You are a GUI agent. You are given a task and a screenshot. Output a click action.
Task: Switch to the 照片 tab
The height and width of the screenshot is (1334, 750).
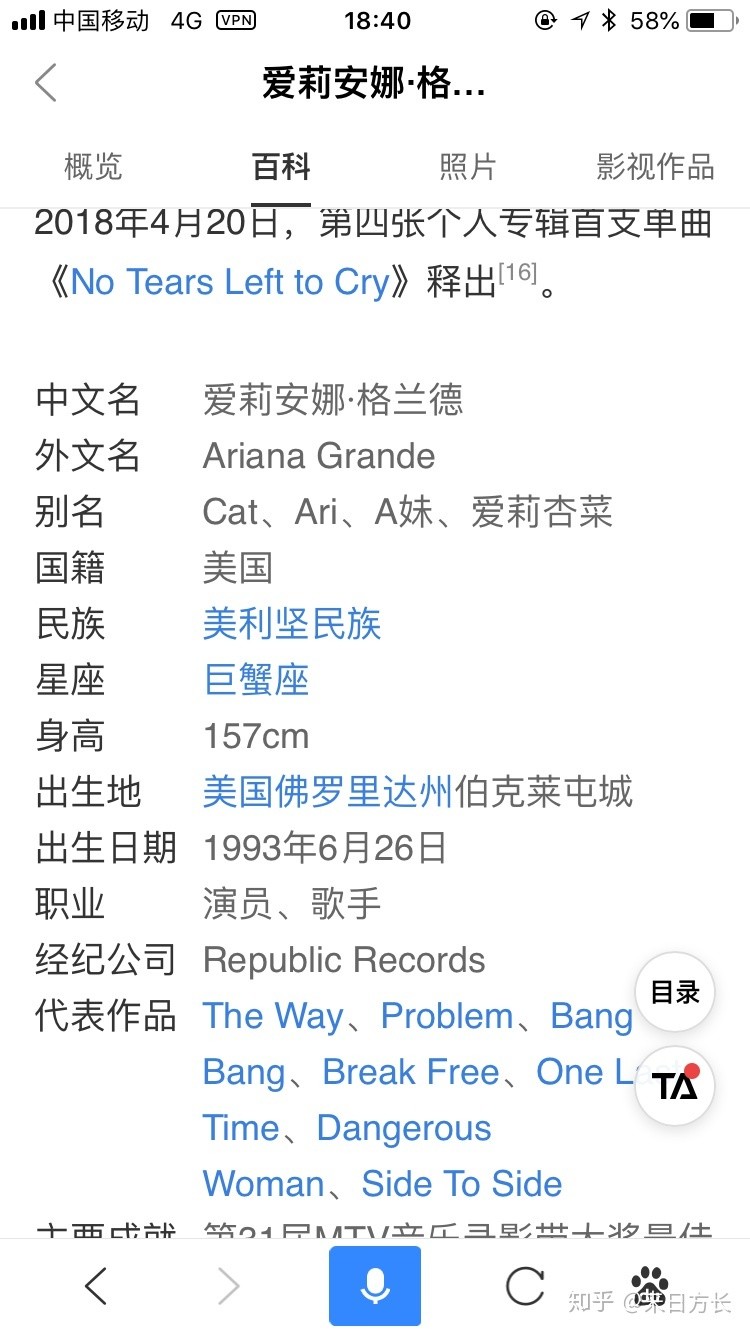pos(467,166)
